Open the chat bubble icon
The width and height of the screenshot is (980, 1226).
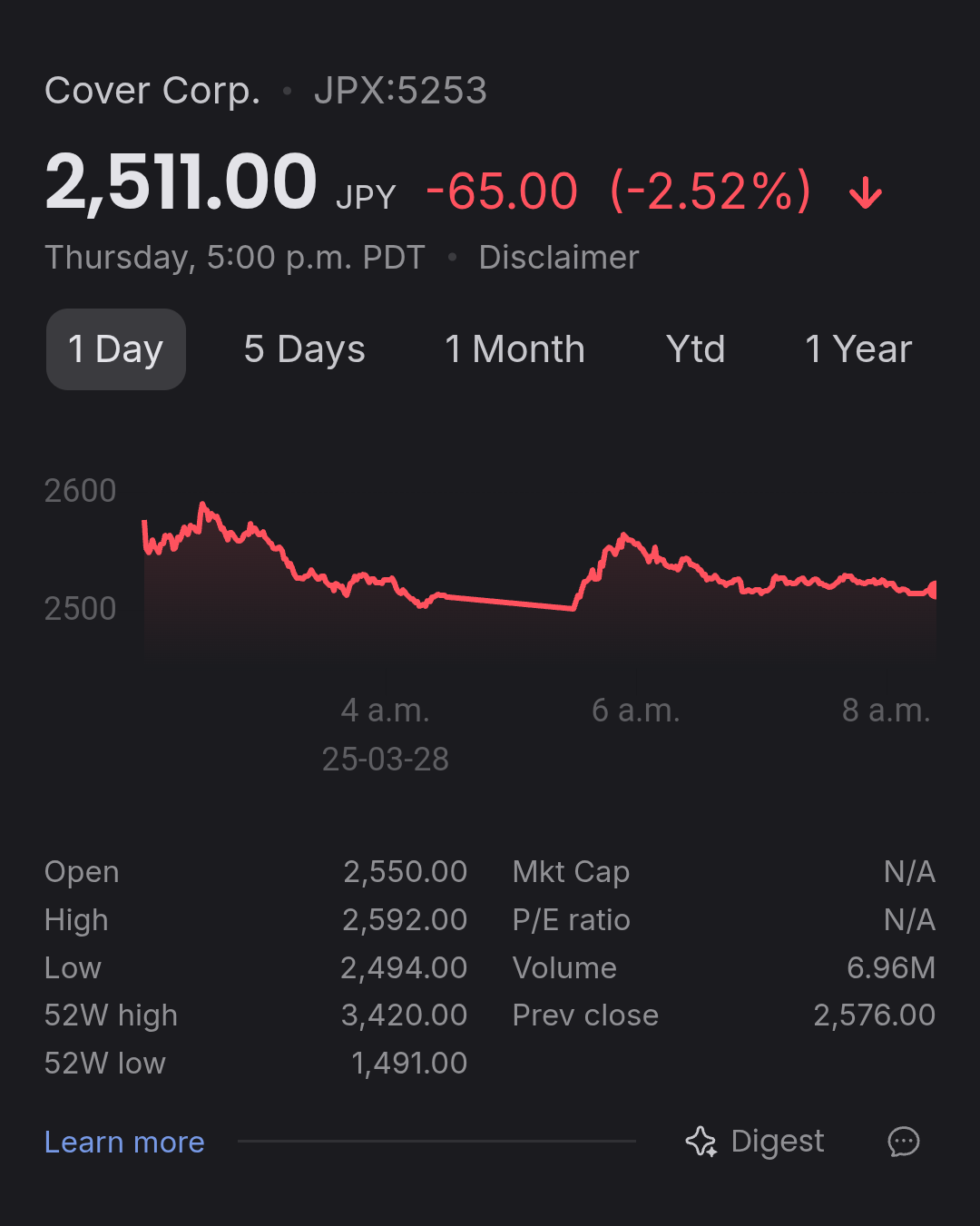tap(903, 1142)
